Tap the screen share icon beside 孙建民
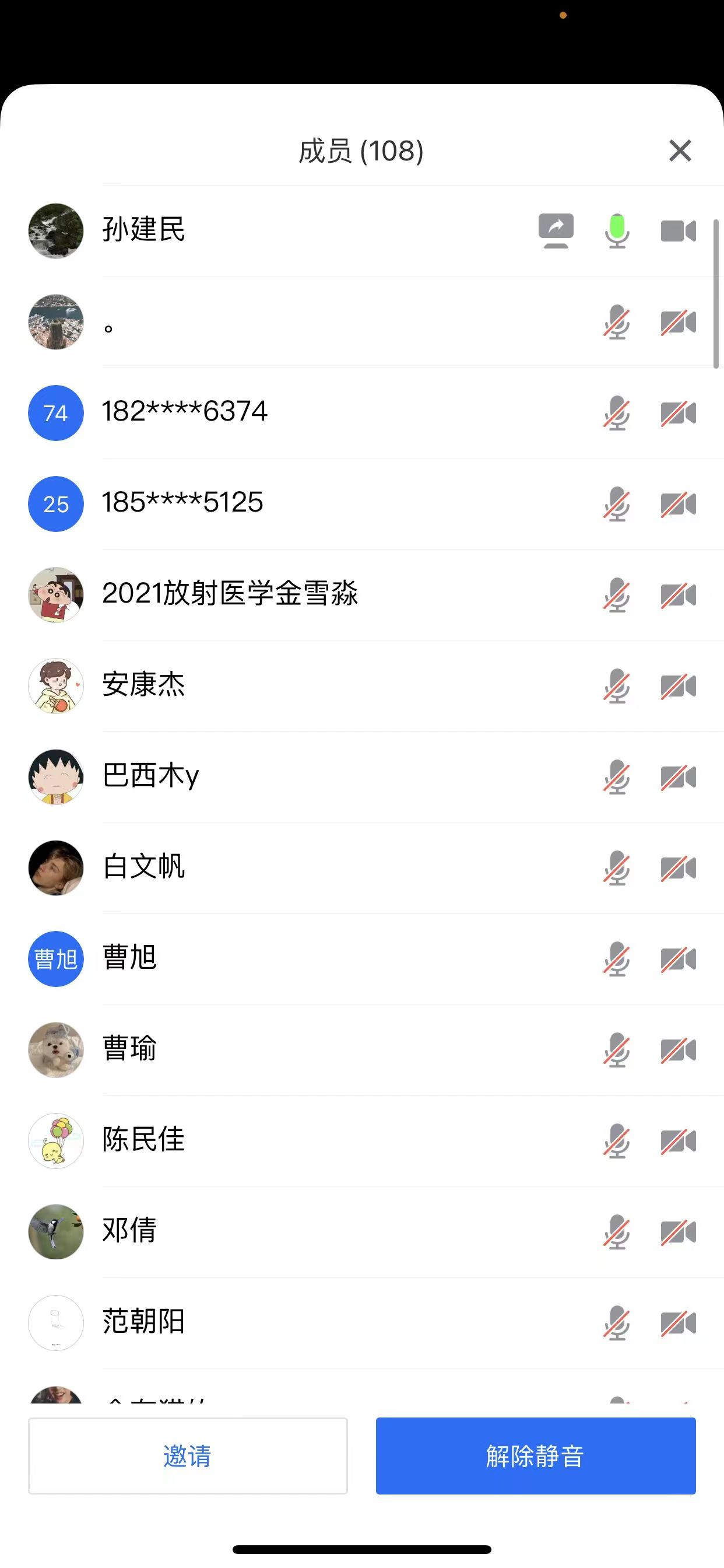This screenshot has height=1568, width=724. (556, 230)
